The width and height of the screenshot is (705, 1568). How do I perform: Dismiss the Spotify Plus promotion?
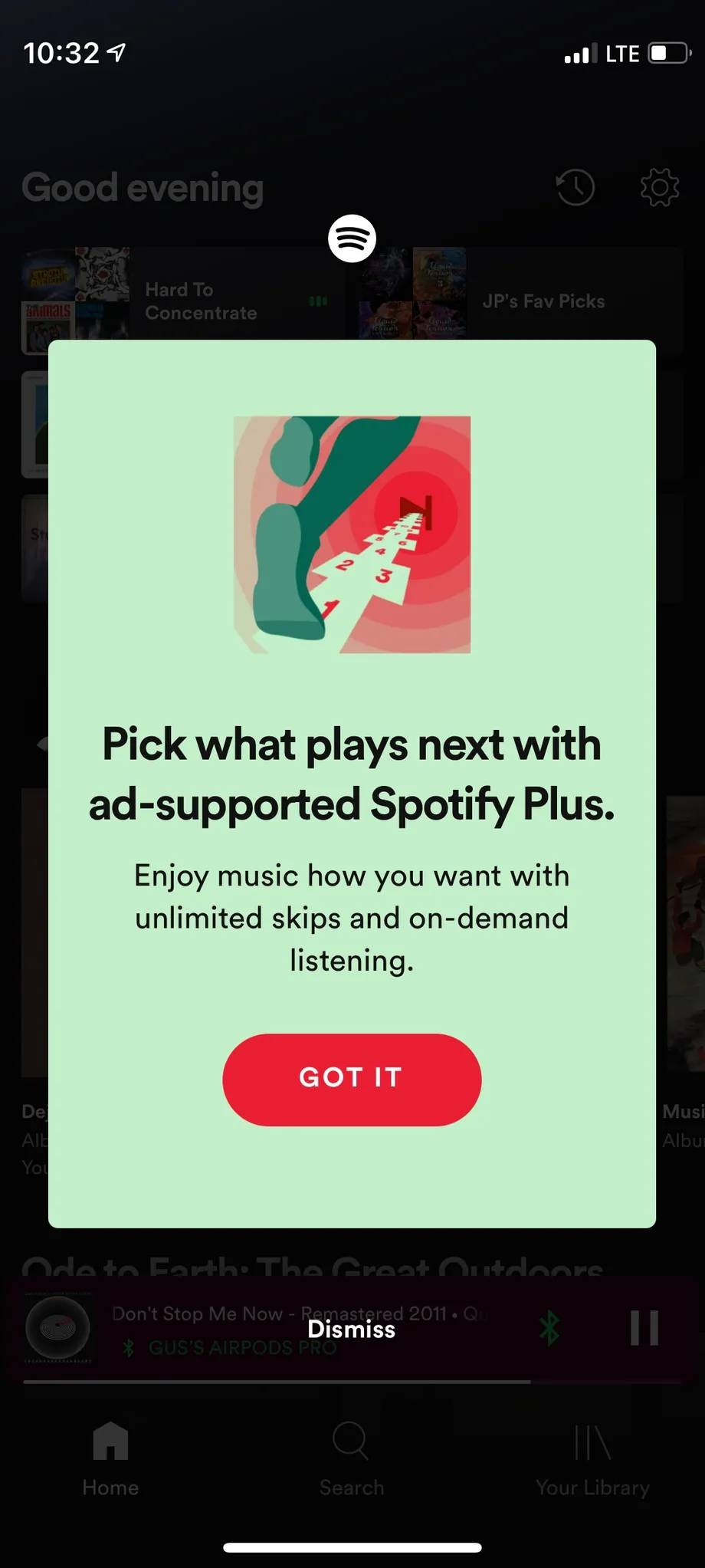(x=351, y=1330)
